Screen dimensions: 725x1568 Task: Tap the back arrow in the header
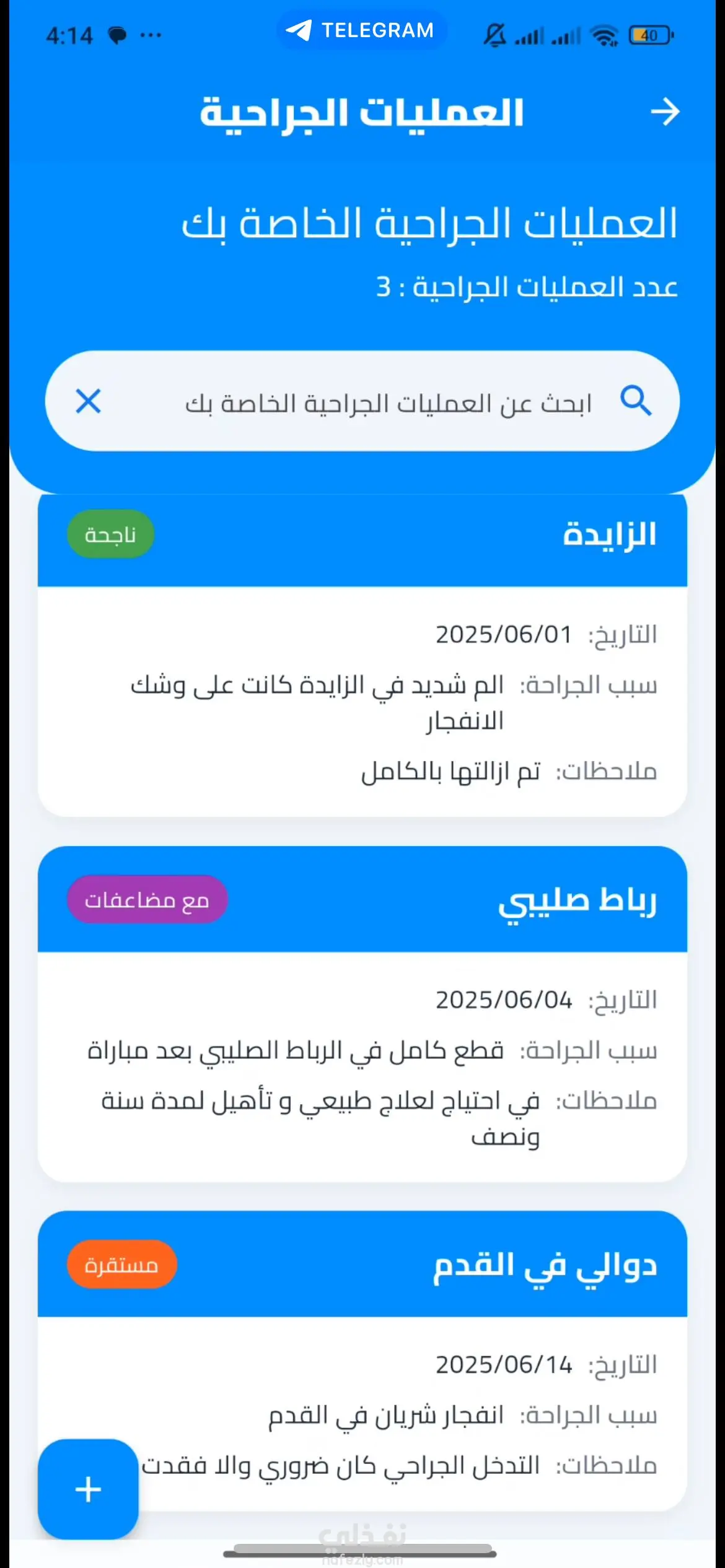point(665,112)
